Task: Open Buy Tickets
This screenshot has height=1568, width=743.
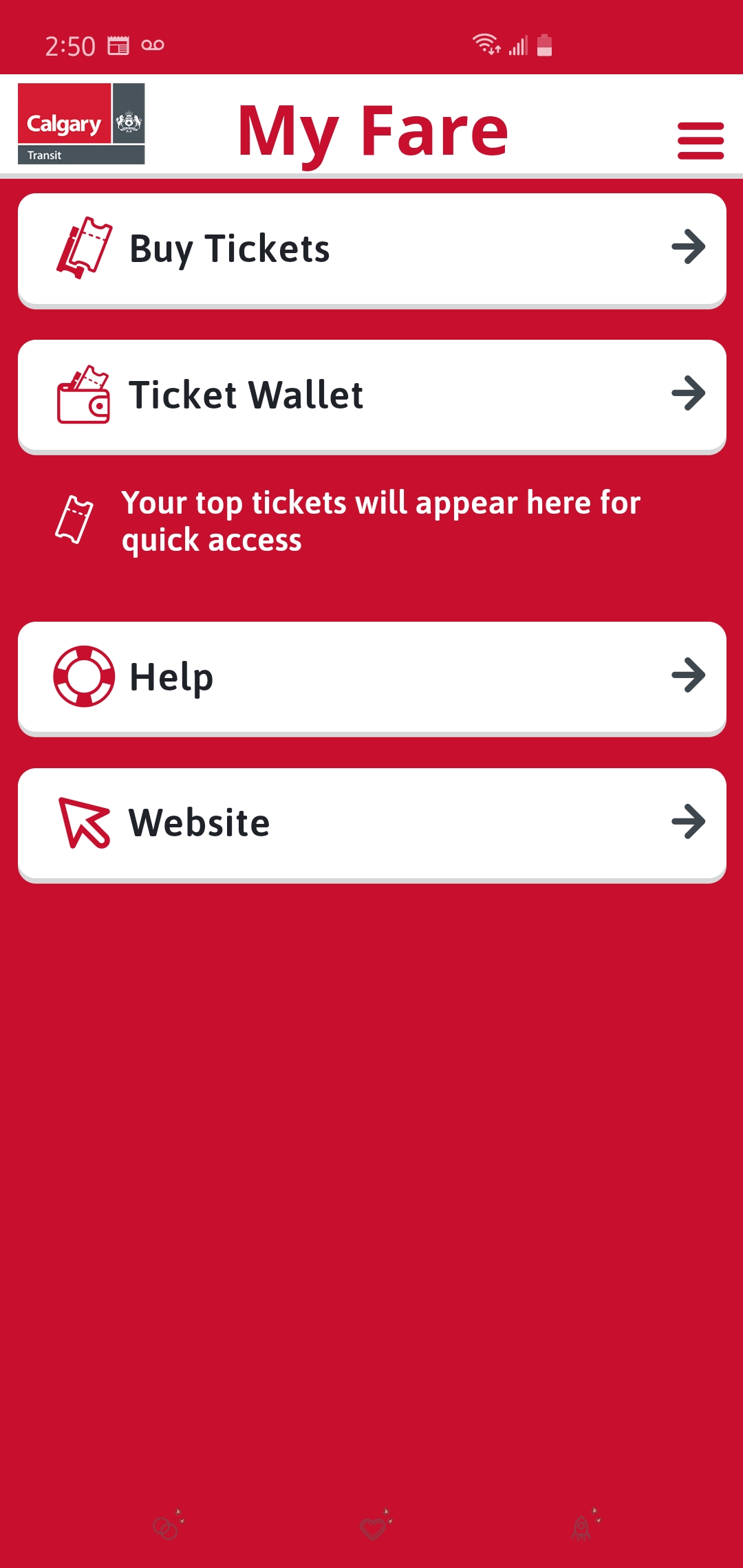Action: click(x=371, y=249)
